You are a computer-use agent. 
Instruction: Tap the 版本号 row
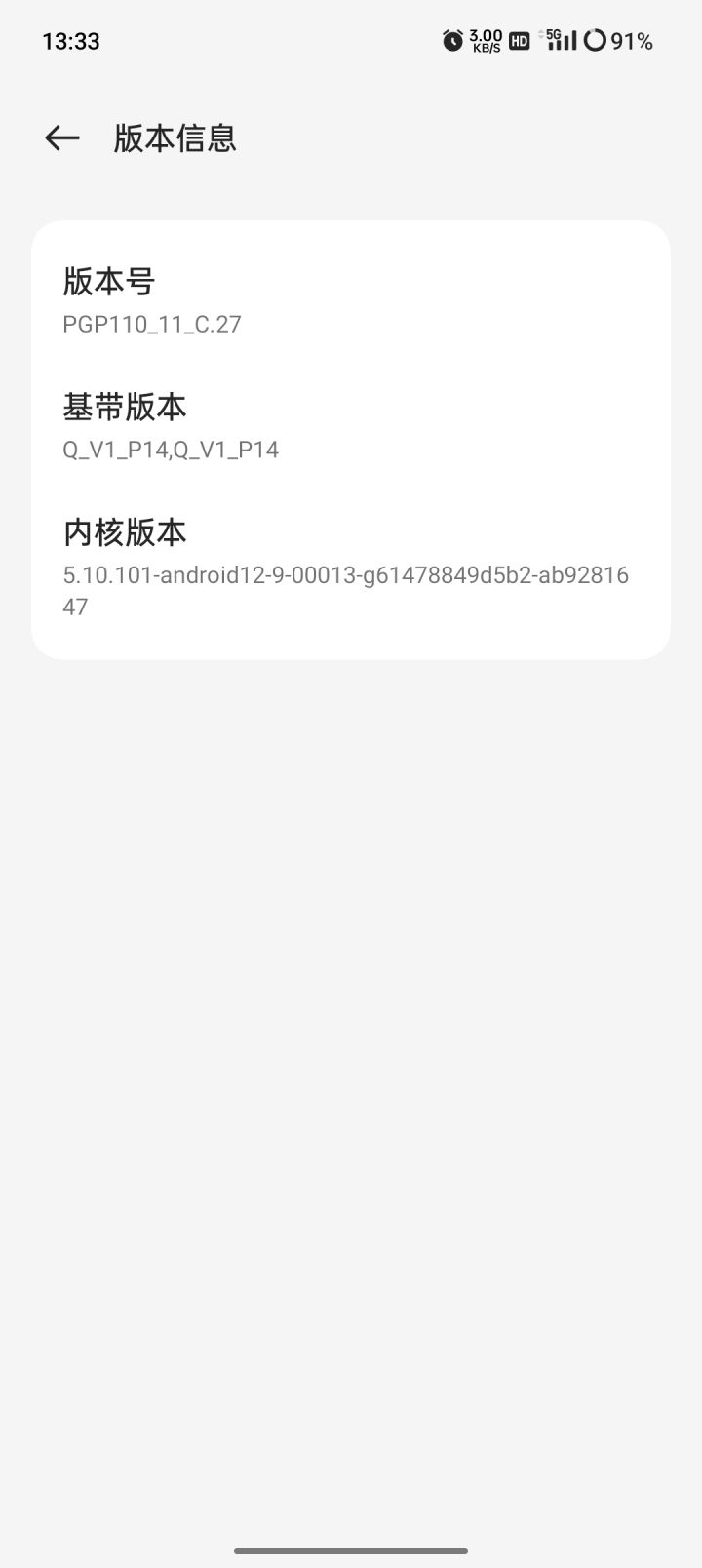[351, 300]
